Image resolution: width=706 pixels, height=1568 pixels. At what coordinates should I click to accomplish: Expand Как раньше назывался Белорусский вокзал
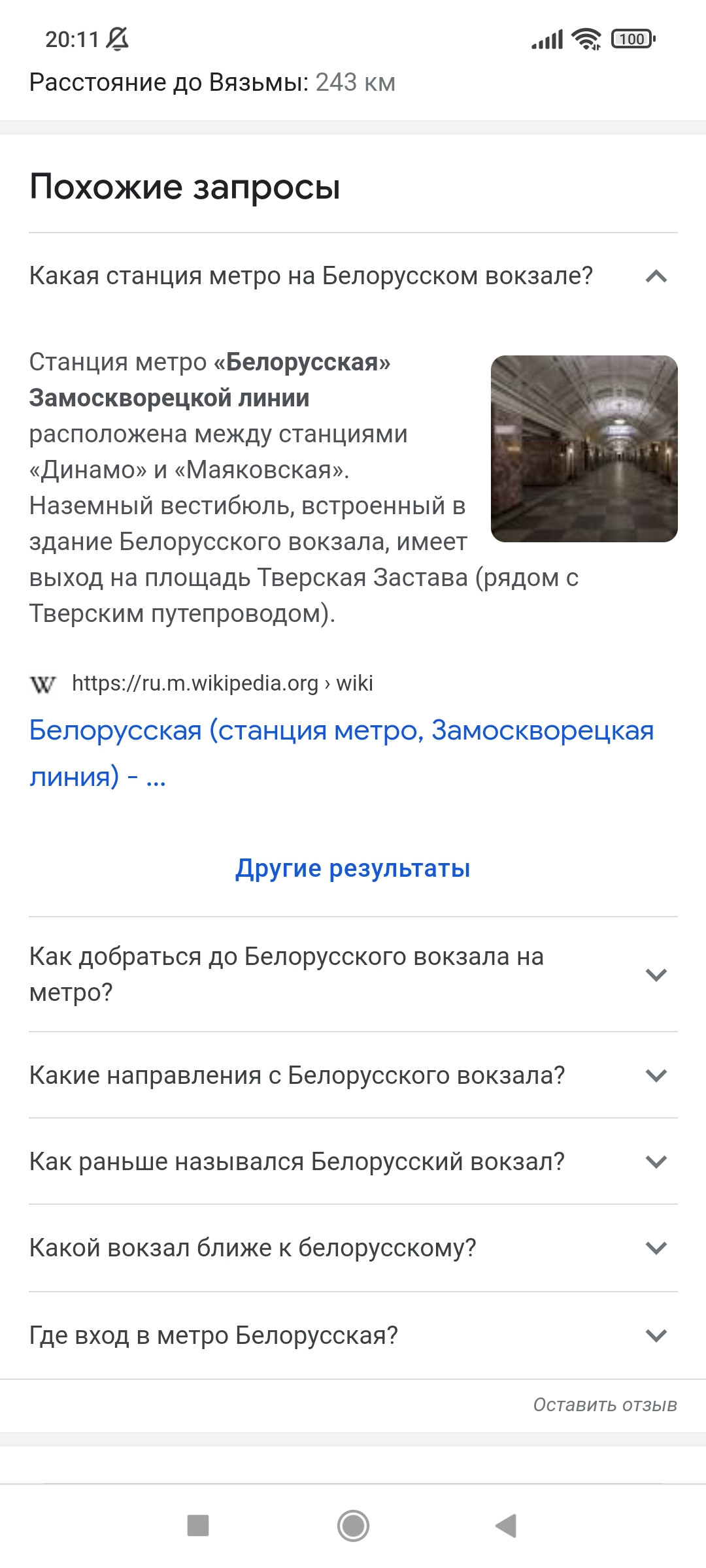353,1162
